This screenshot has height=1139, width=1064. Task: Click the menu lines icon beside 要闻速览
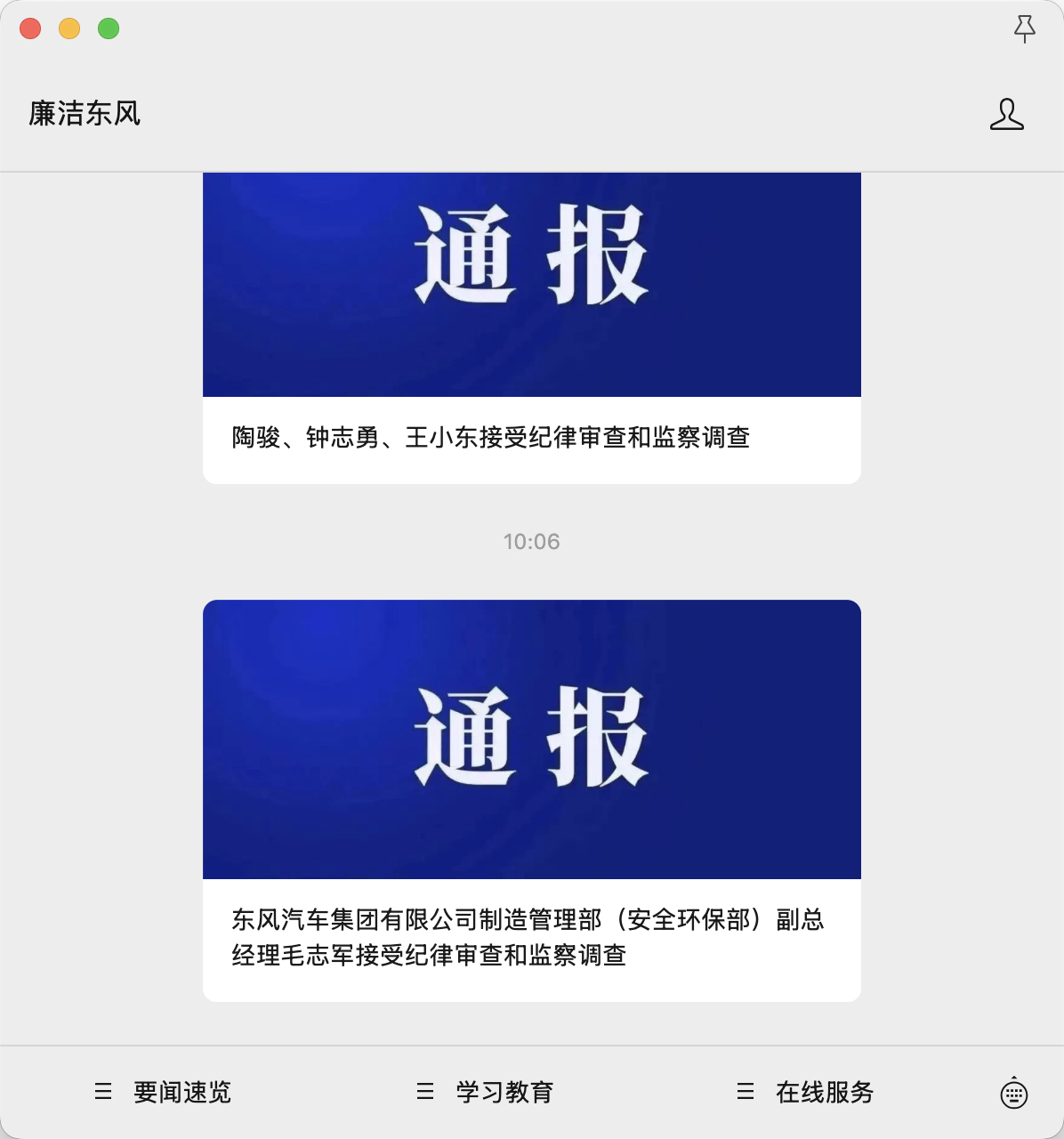click(x=104, y=1089)
